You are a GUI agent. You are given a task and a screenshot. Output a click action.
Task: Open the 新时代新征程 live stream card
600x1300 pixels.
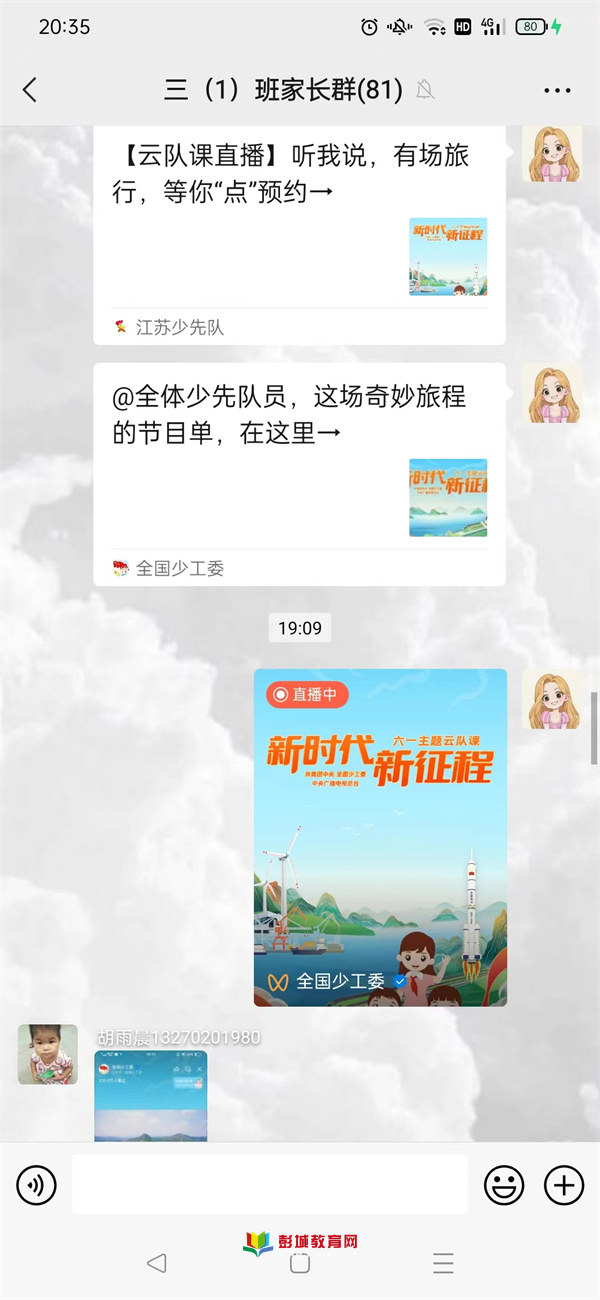pyautogui.click(x=380, y=837)
